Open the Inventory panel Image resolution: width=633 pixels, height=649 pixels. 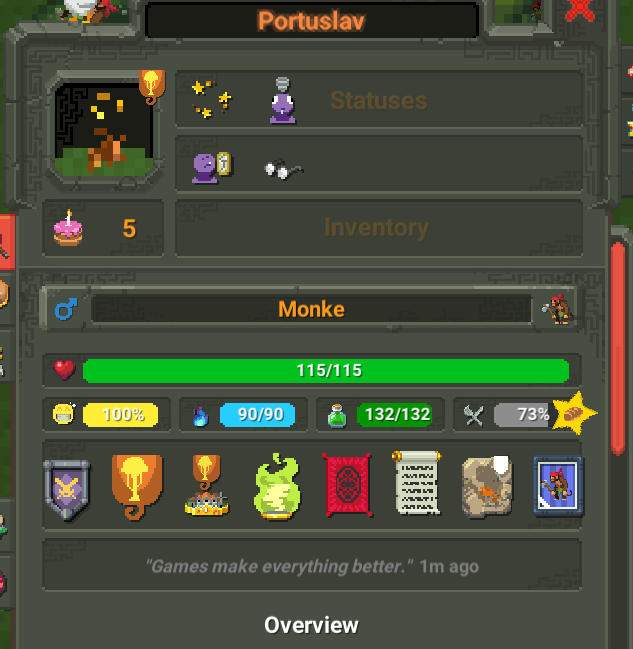pos(378,228)
